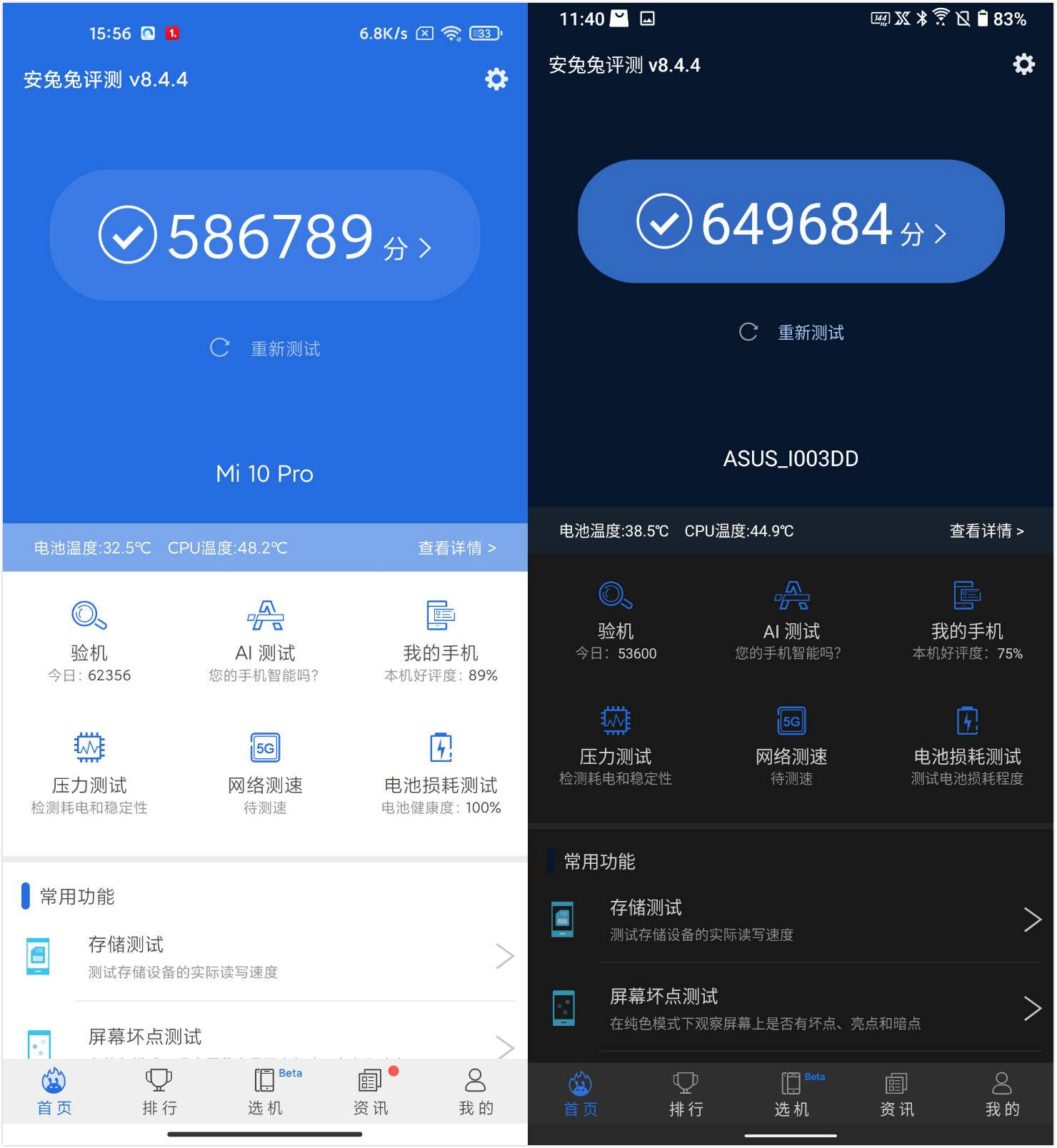This screenshot has width=1057, height=1148.
Task: Open 屏幕坏点测试 dead pixel test icon on right
Action: point(563,1009)
